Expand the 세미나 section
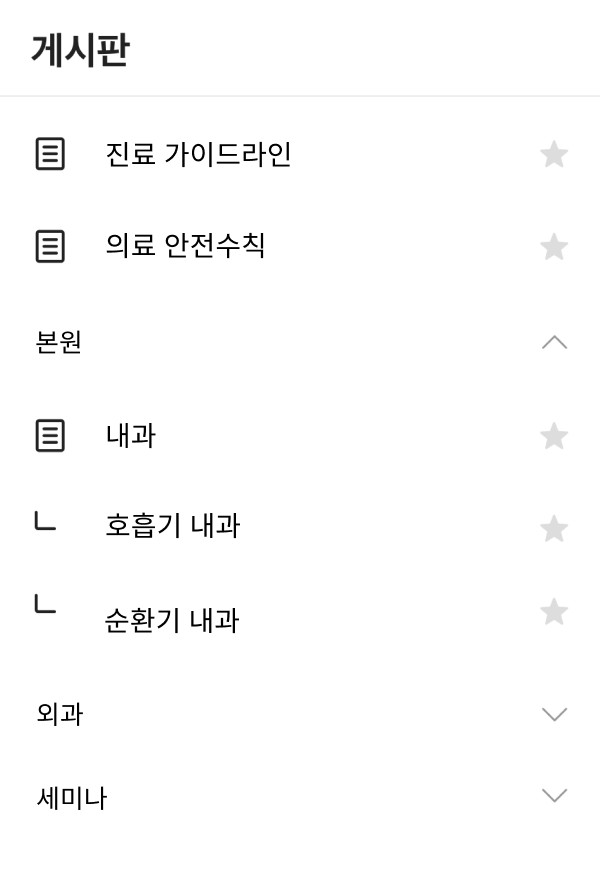 pos(554,796)
